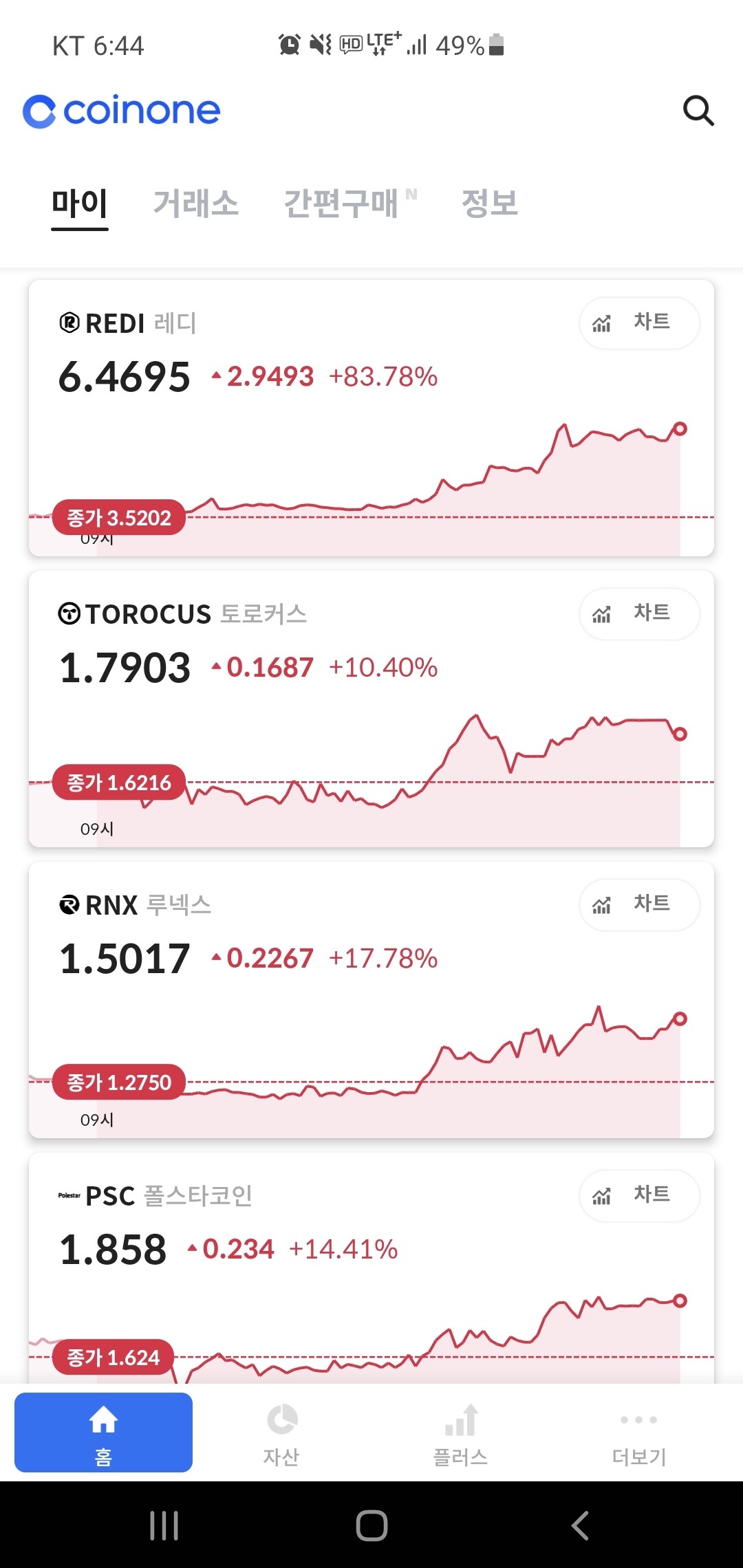Open the 차트 button for TOROCUS
This screenshot has height=1568, width=743.
[x=639, y=613]
